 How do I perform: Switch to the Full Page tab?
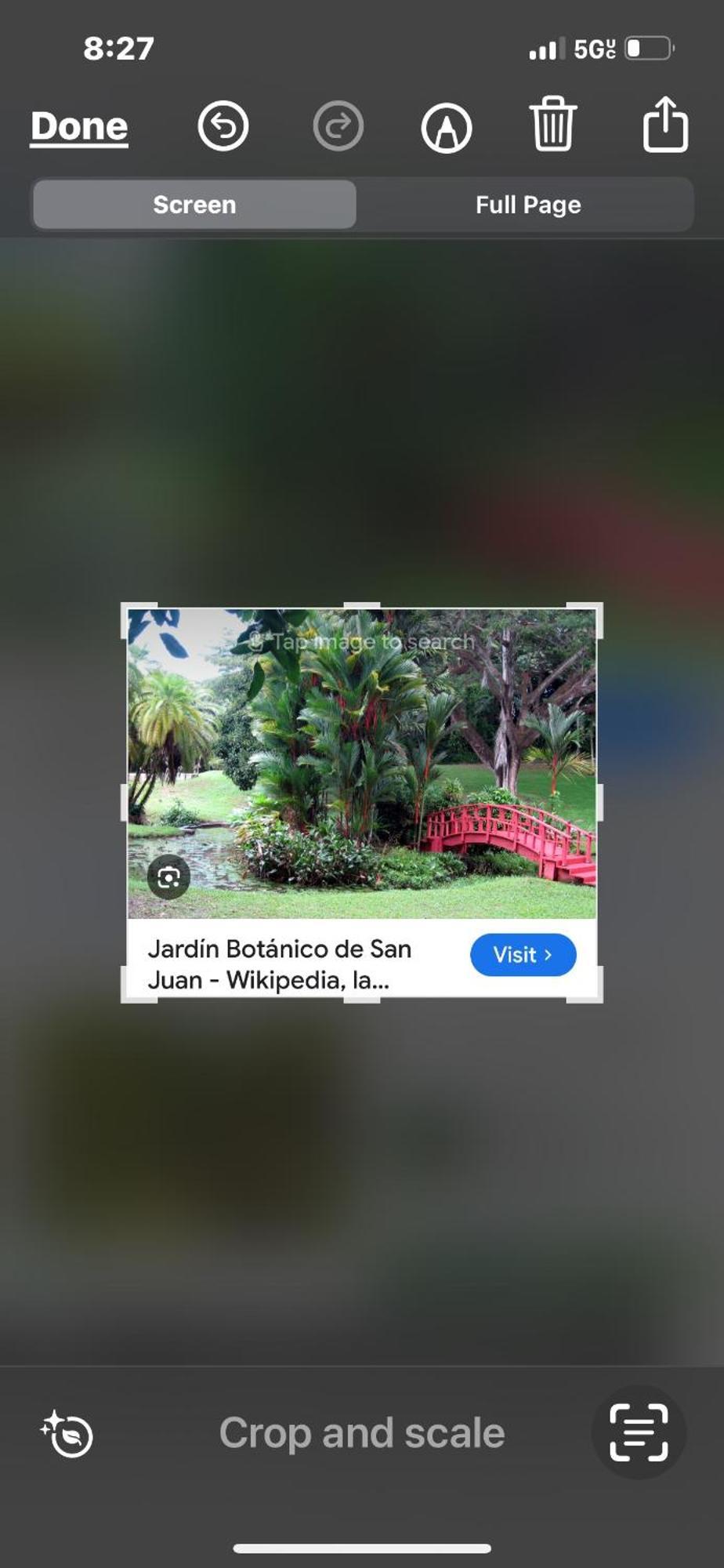click(528, 205)
